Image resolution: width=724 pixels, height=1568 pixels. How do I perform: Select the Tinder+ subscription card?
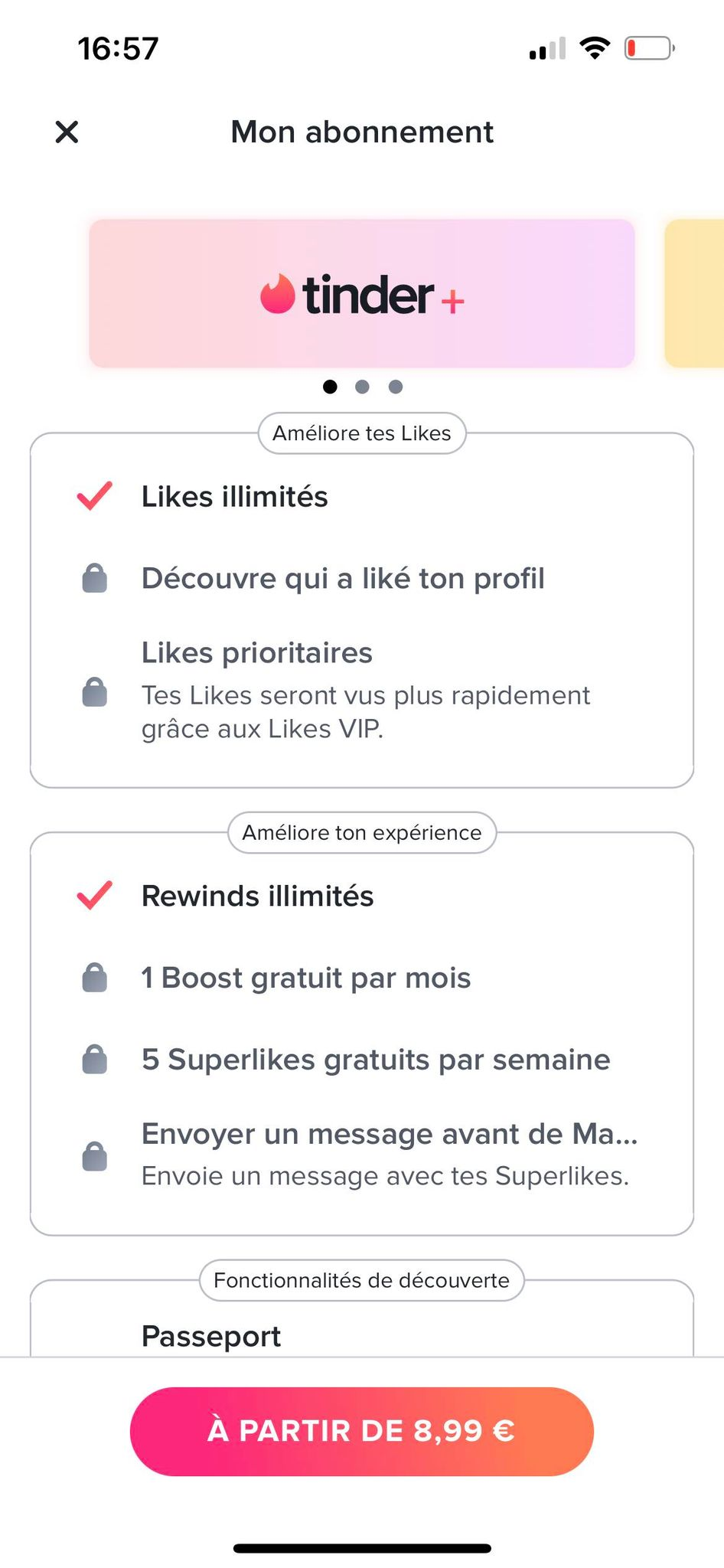(x=362, y=294)
